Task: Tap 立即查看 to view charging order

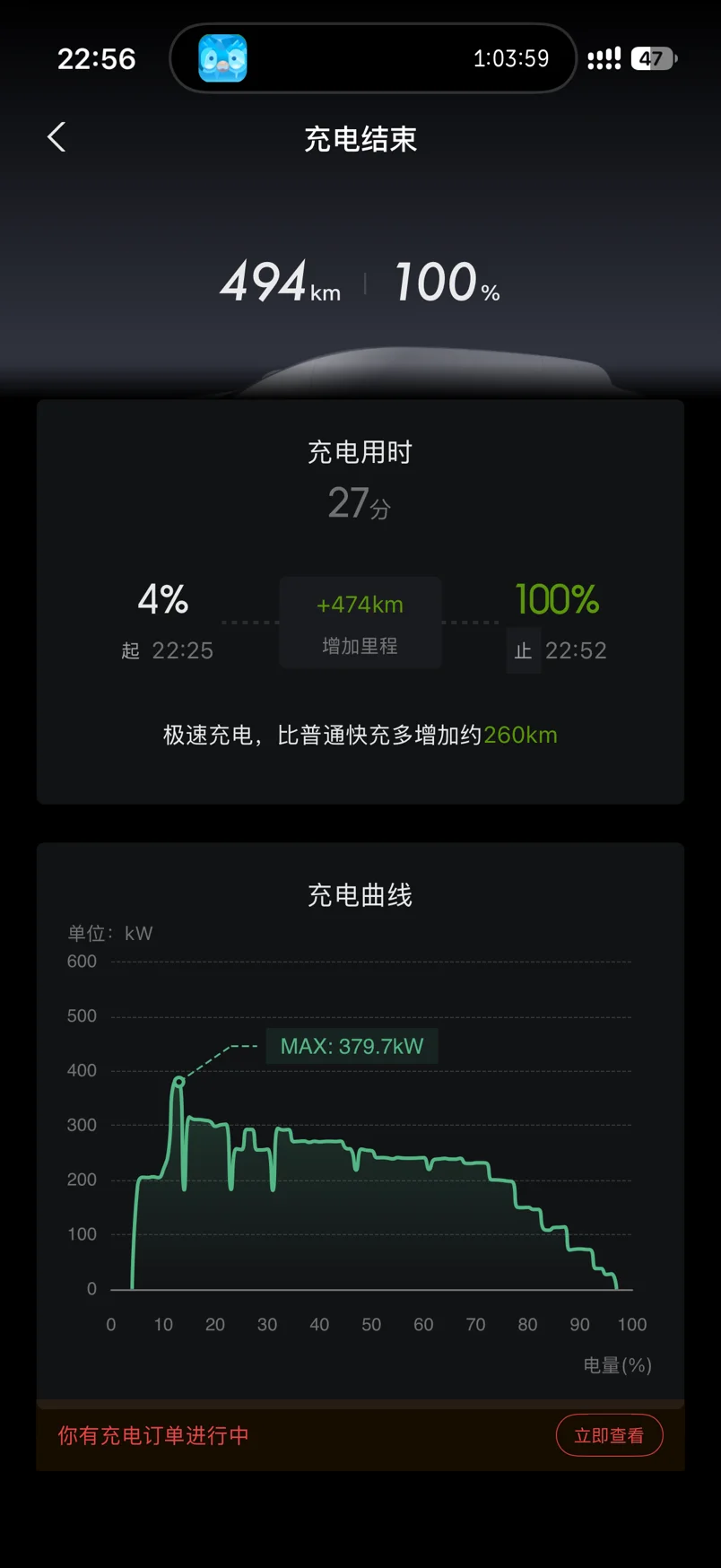Action: pyautogui.click(x=609, y=1435)
